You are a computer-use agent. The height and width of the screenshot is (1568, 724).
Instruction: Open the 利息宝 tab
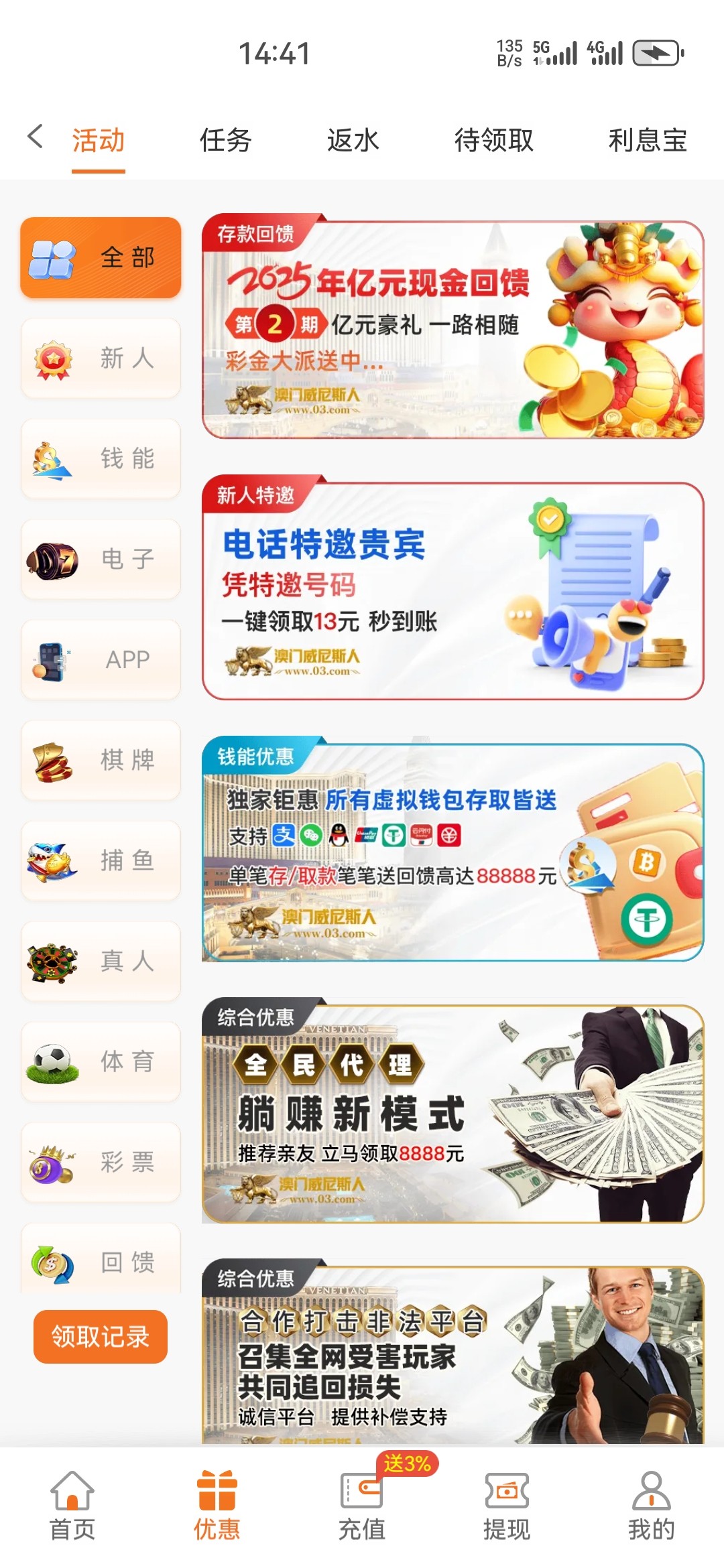(x=647, y=141)
